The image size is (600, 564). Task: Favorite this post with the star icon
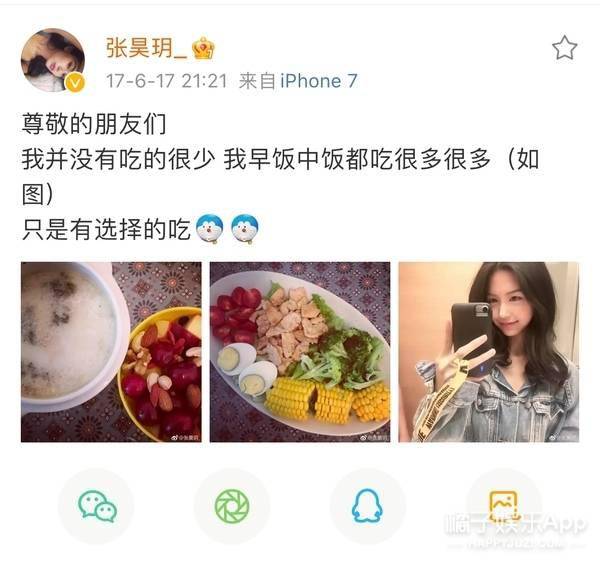(565, 48)
